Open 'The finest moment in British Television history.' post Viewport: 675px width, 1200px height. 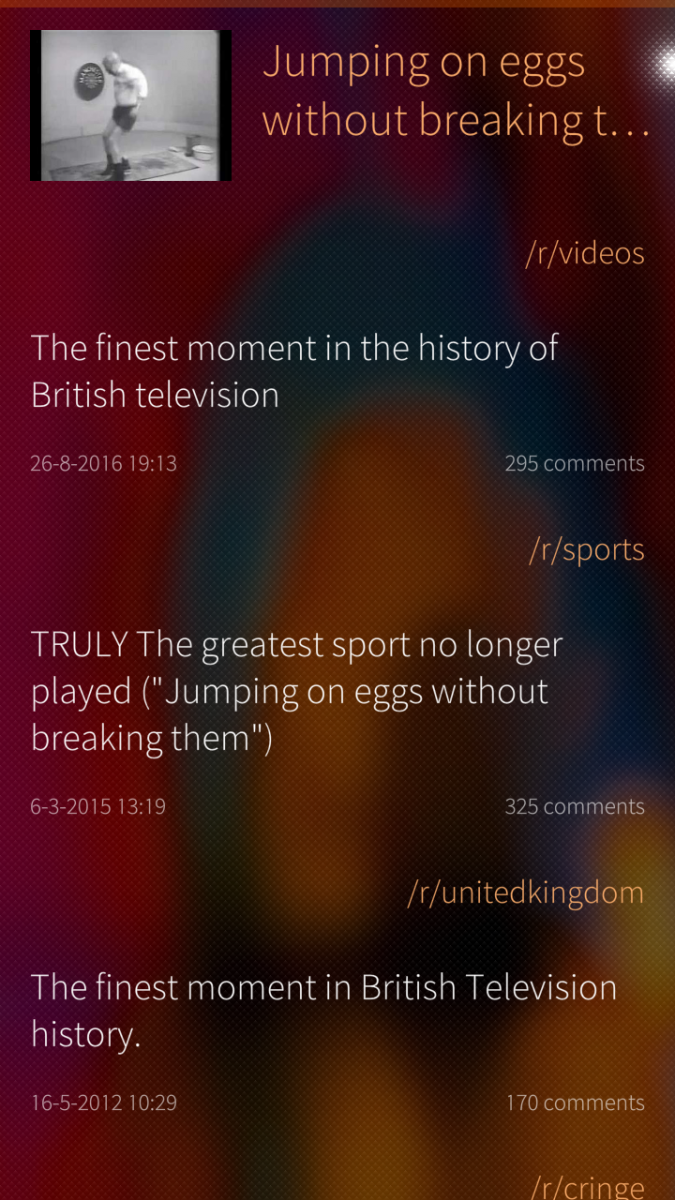pyautogui.click(x=323, y=1010)
